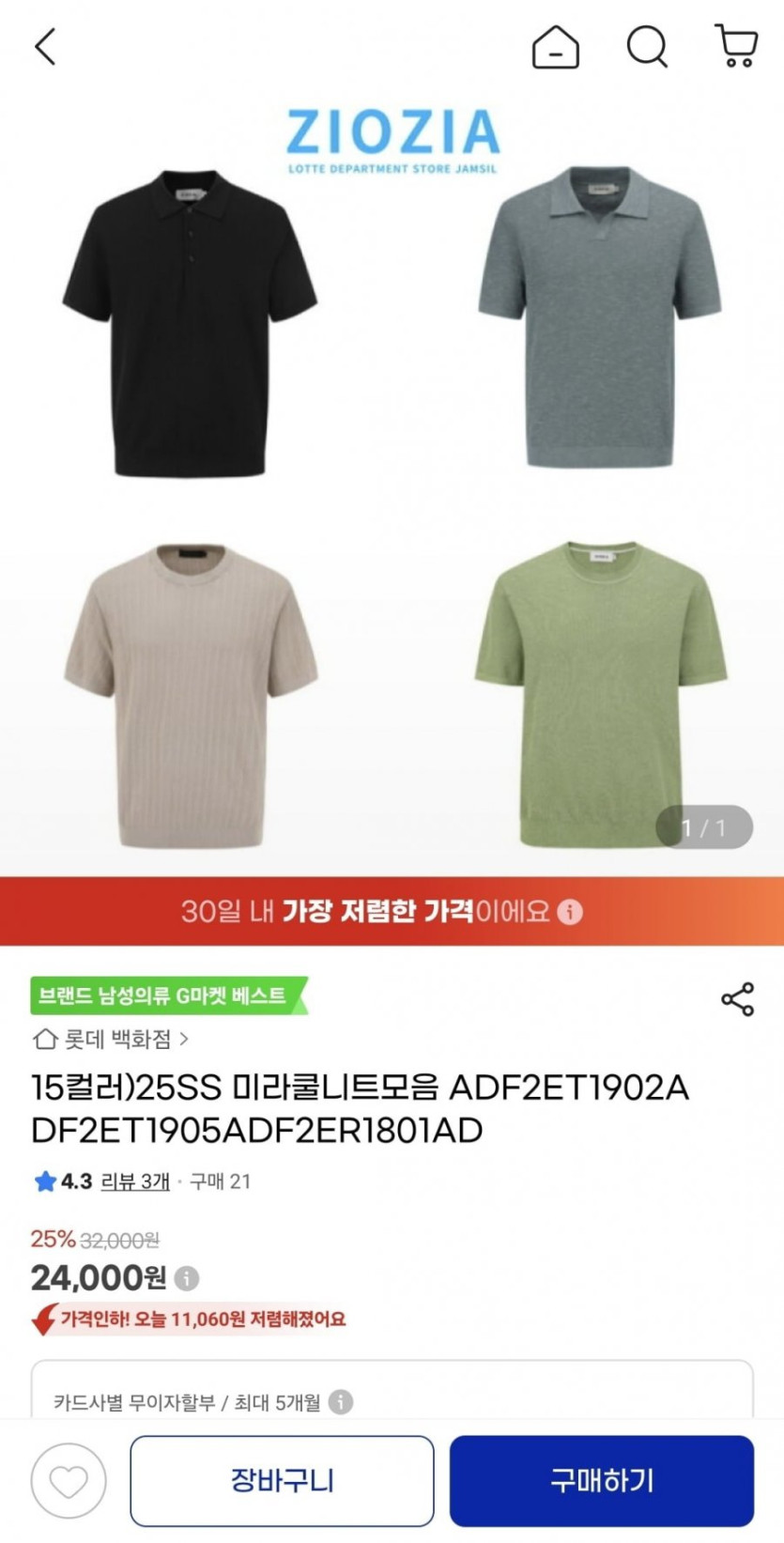
Task: Open the 리뷰 3개 reviews link
Action: click(135, 1181)
